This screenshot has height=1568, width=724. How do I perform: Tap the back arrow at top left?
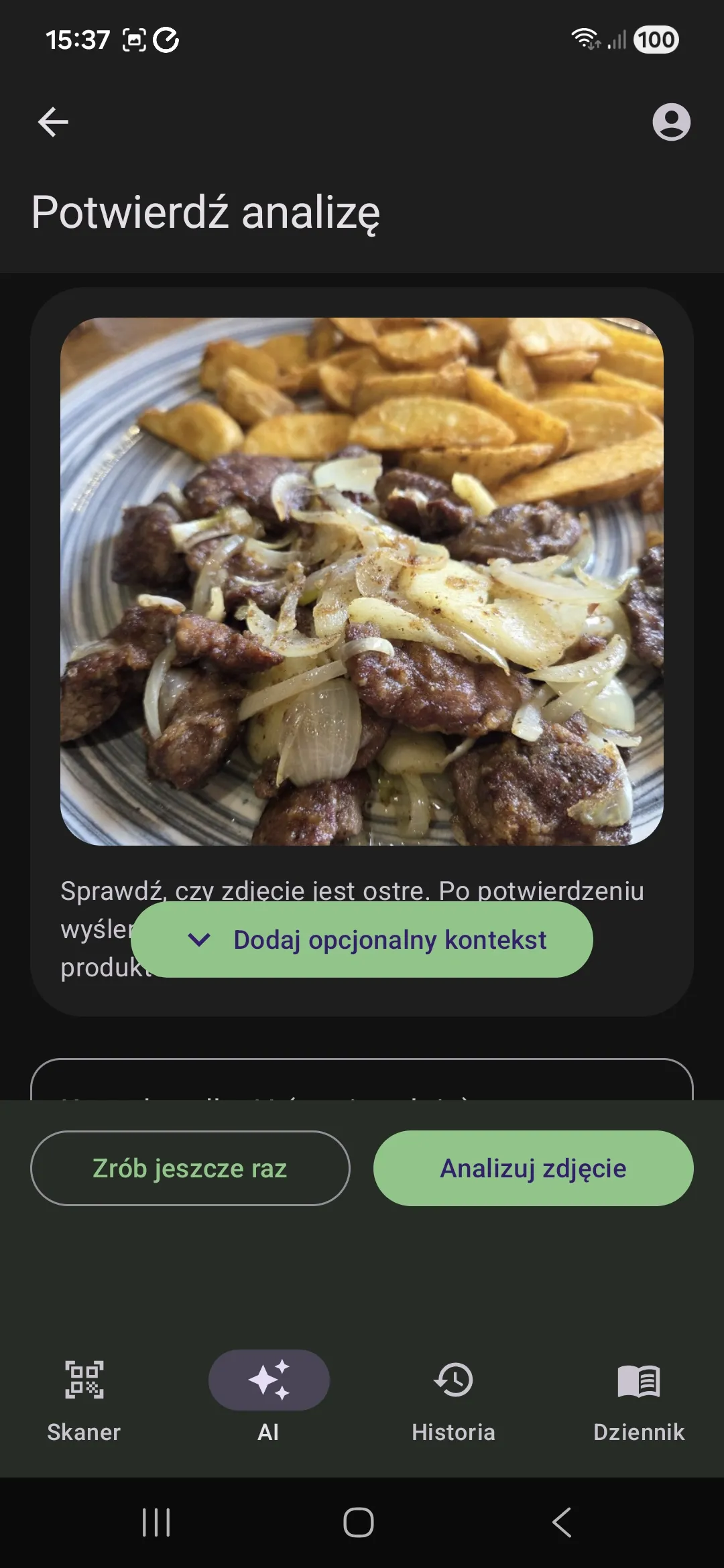tap(52, 122)
